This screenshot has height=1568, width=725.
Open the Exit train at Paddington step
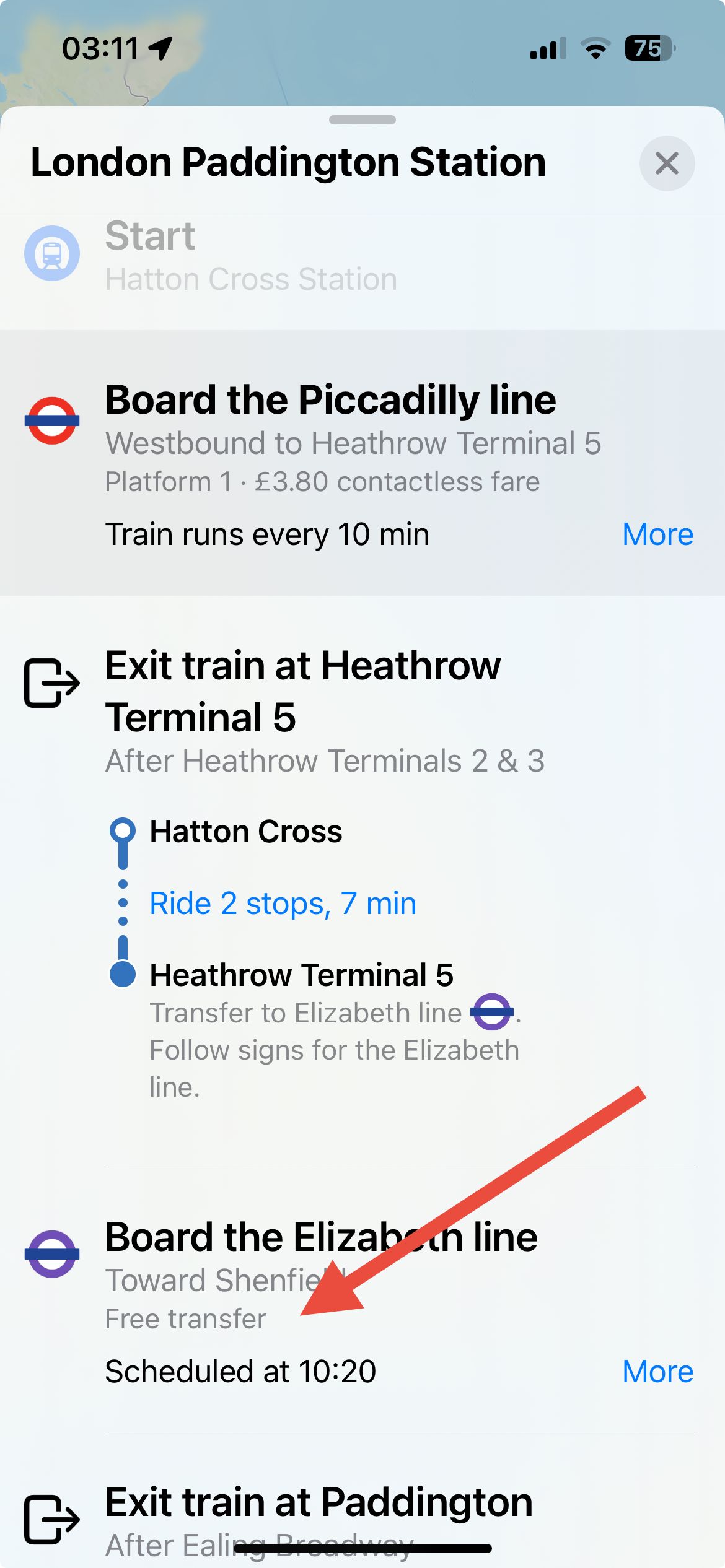click(x=319, y=1504)
